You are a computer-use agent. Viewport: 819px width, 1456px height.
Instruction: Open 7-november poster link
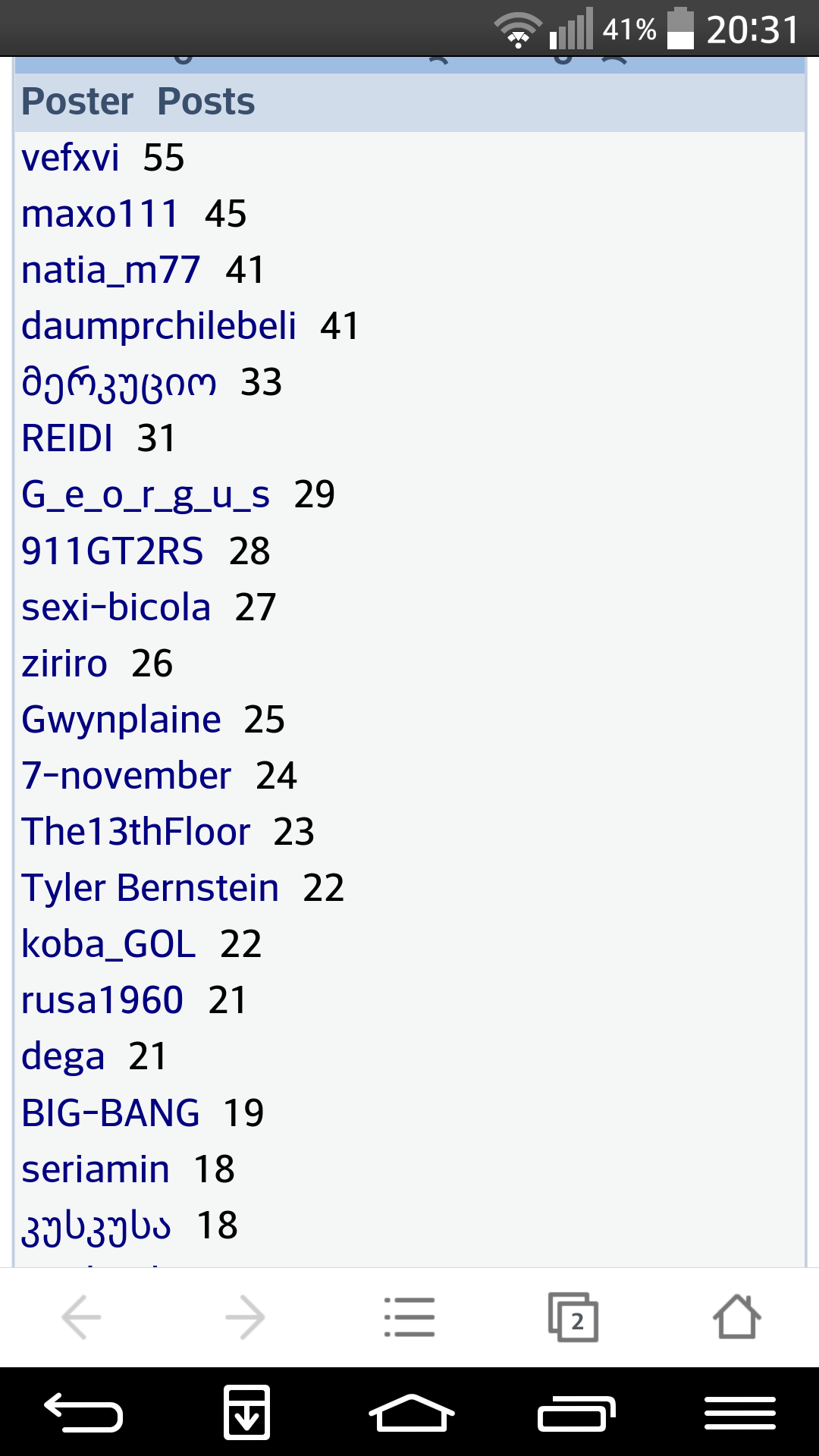tap(126, 776)
